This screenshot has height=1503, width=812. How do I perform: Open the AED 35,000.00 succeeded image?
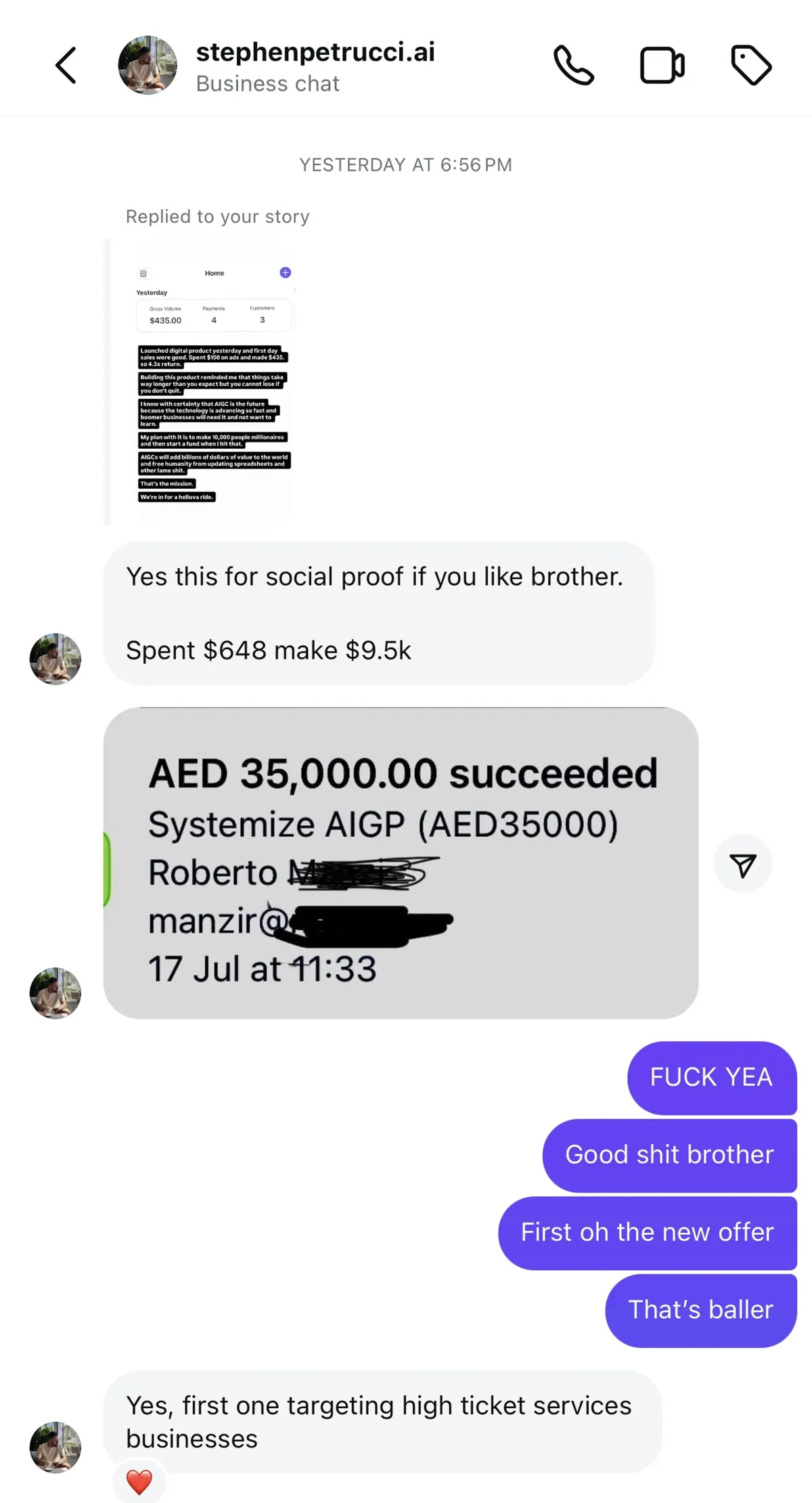pos(401,863)
